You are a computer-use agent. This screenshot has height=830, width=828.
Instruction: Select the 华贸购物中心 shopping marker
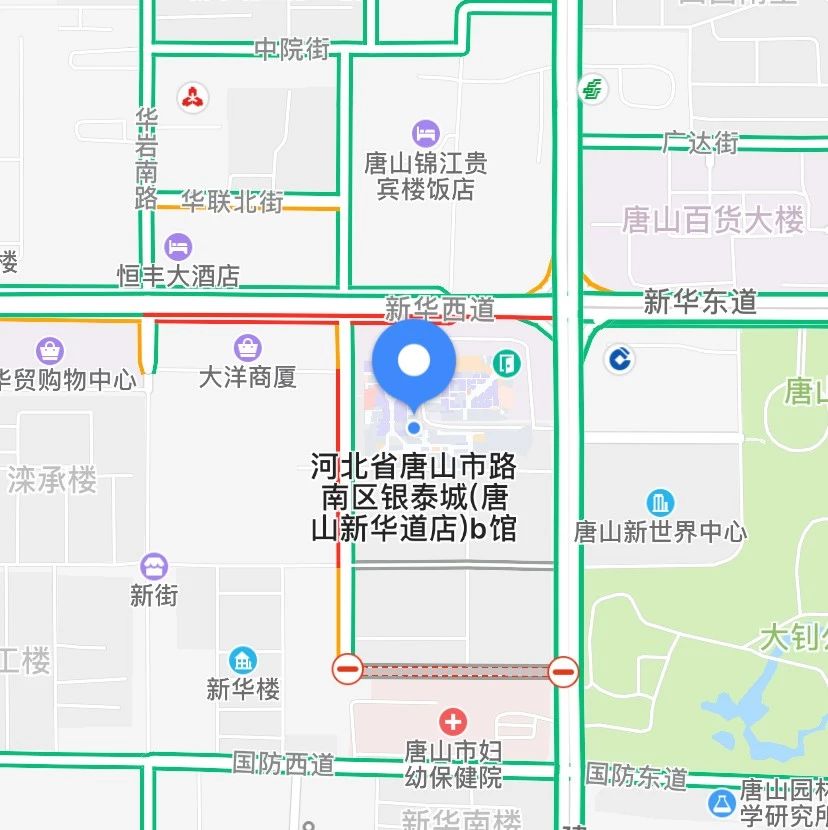click(x=50, y=351)
